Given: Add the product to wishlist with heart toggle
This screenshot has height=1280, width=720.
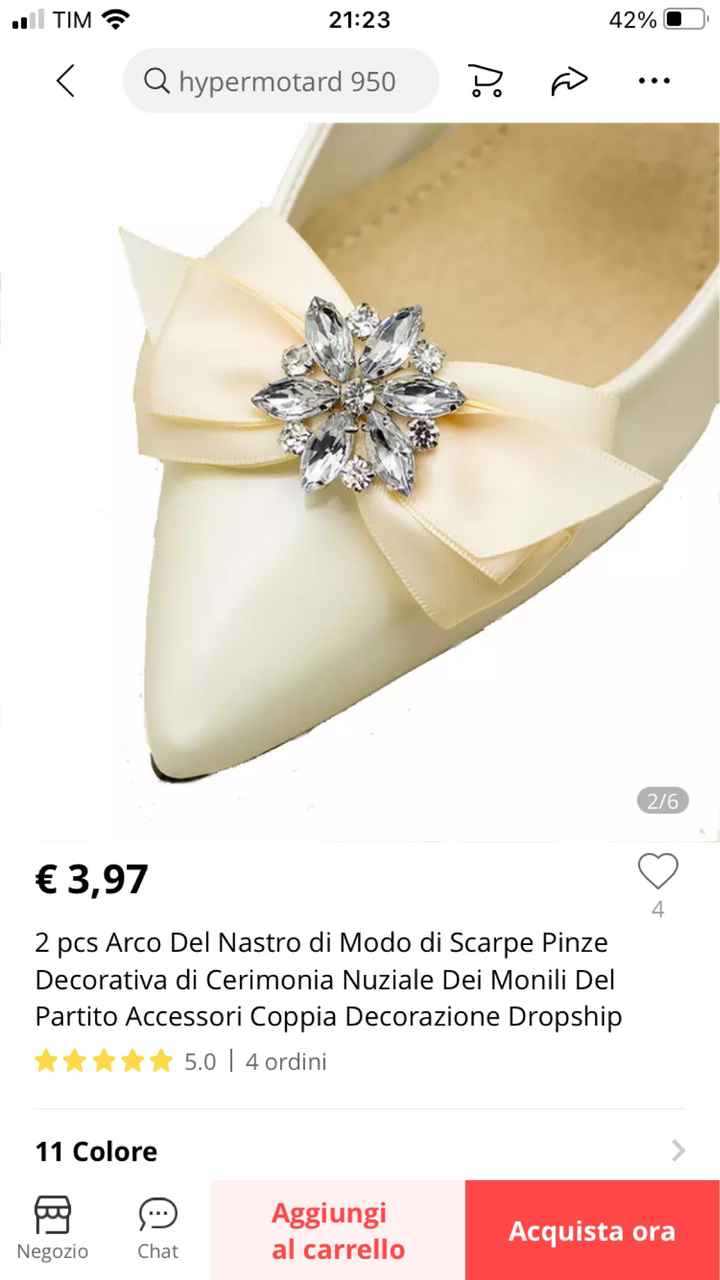Looking at the screenshot, I should pyautogui.click(x=657, y=872).
